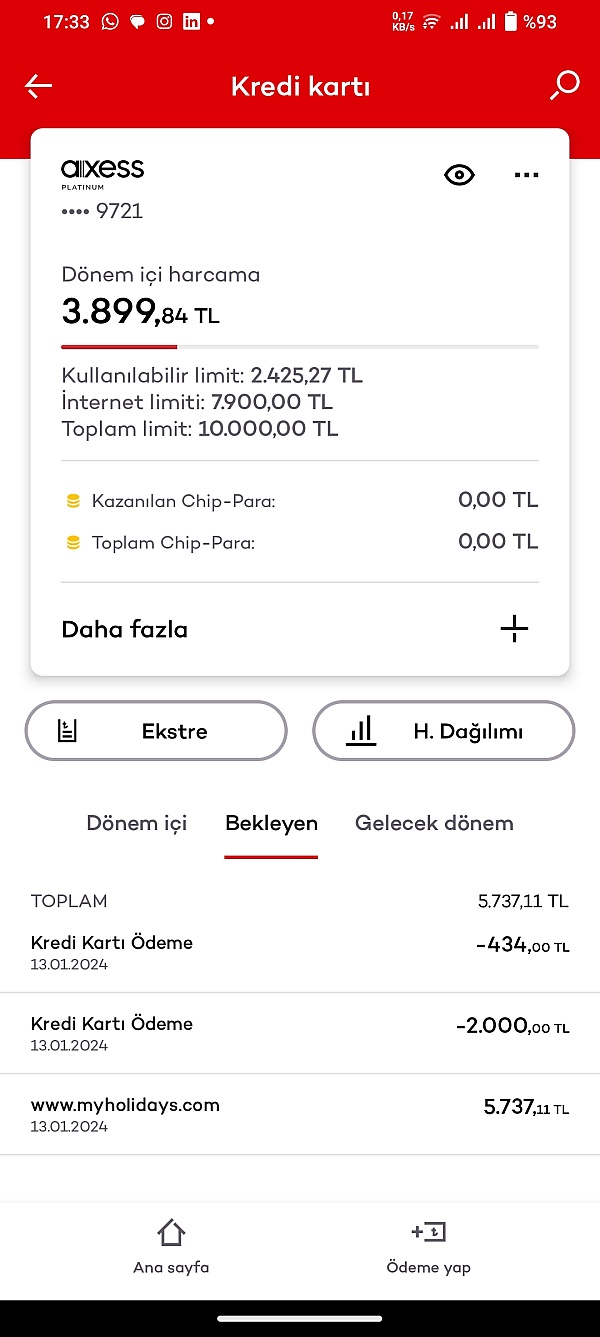The width and height of the screenshot is (600, 1337).
Task: Open the www.myholidays.com transaction
Action: pyautogui.click(x=300, y=1115)
